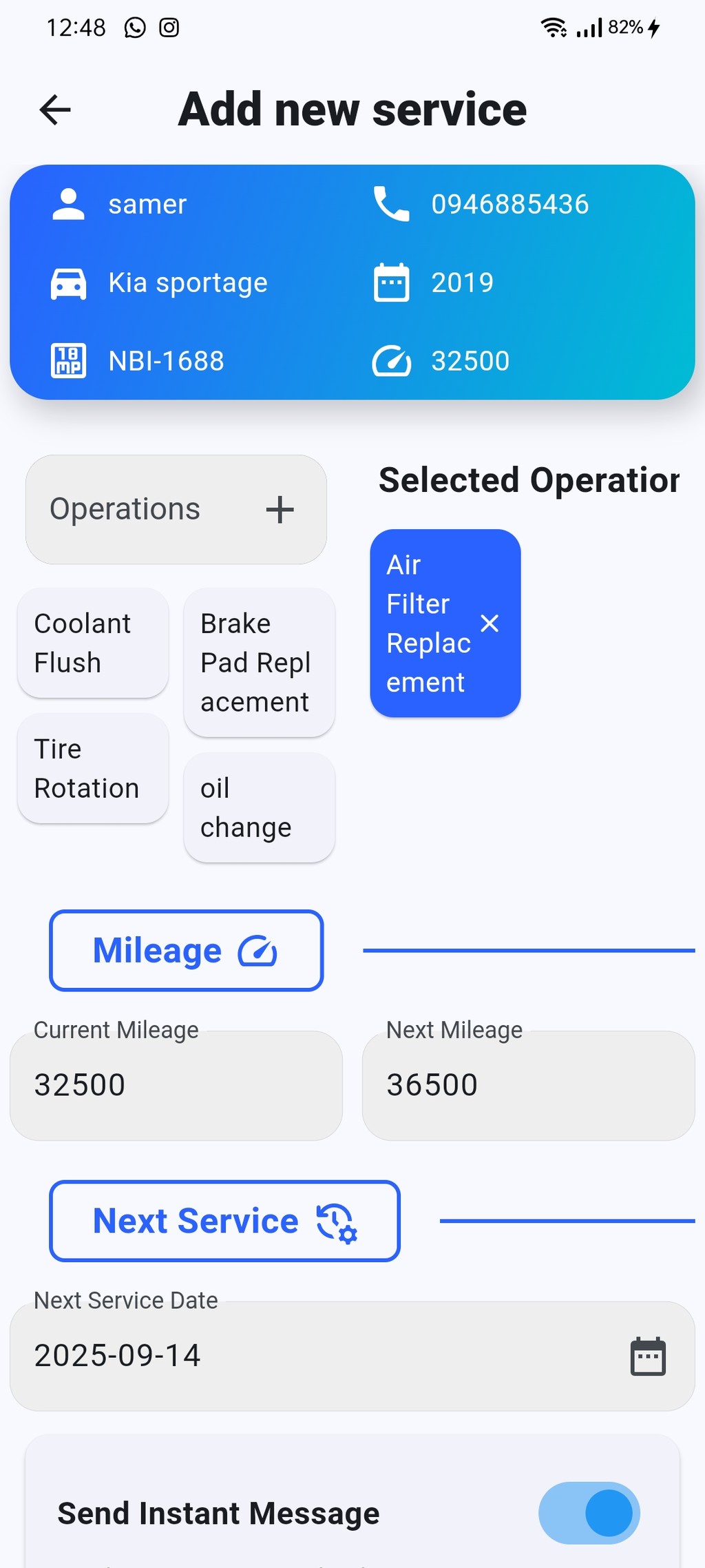Remove Air Filter Replacement from selected
The image size is (705, 1568).
coord(490,623)
